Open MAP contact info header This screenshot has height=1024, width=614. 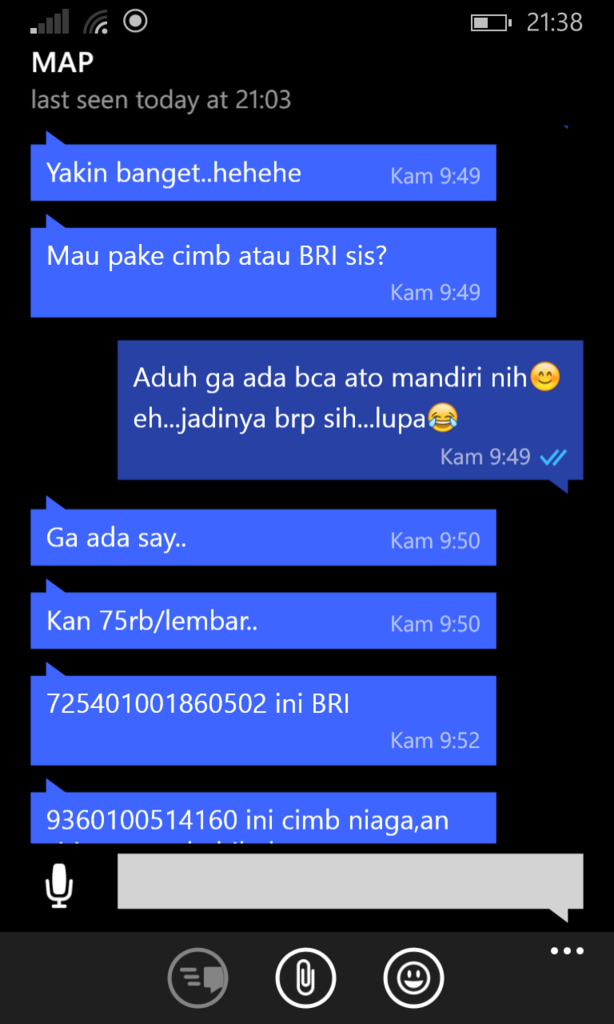coord(63,63)
